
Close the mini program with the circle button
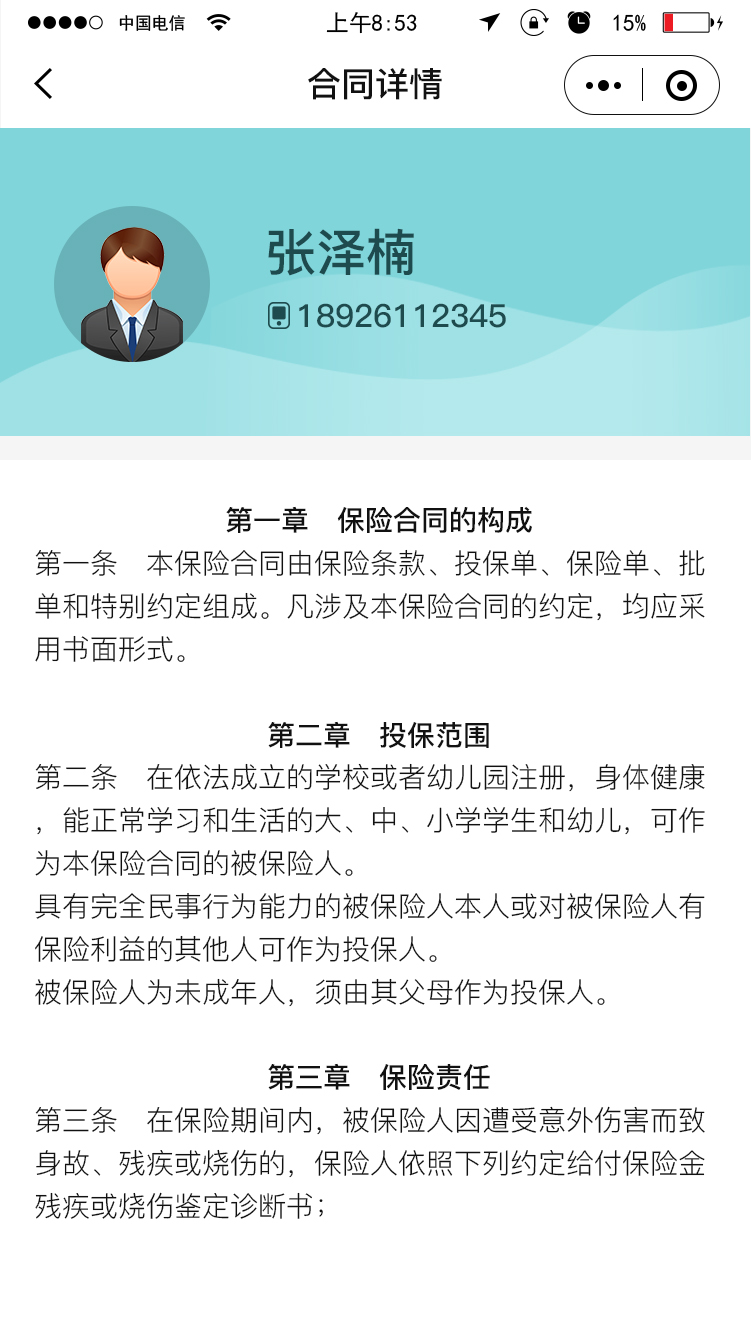coord(681,86)
